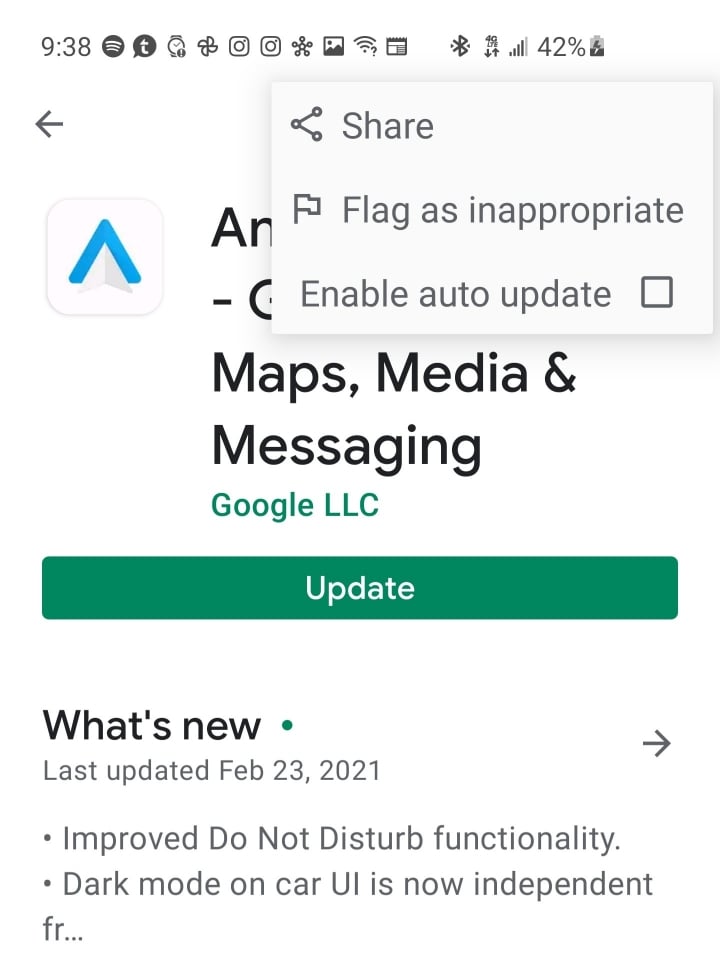Open Google LLC developer page
The width and height of the screenshot is (720, 979).
(x=295, y=505)
